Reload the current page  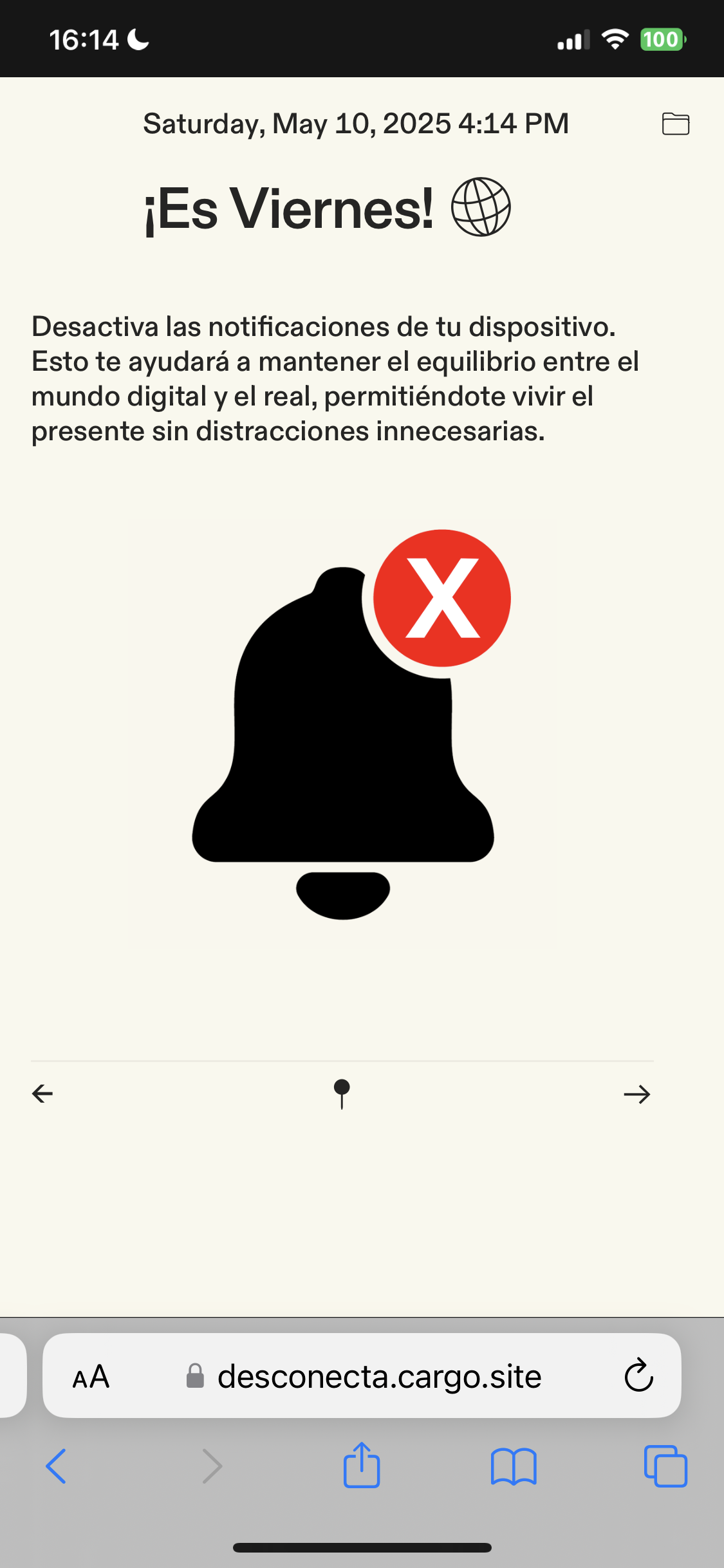pyautogui.click(x=638, y=1376)
